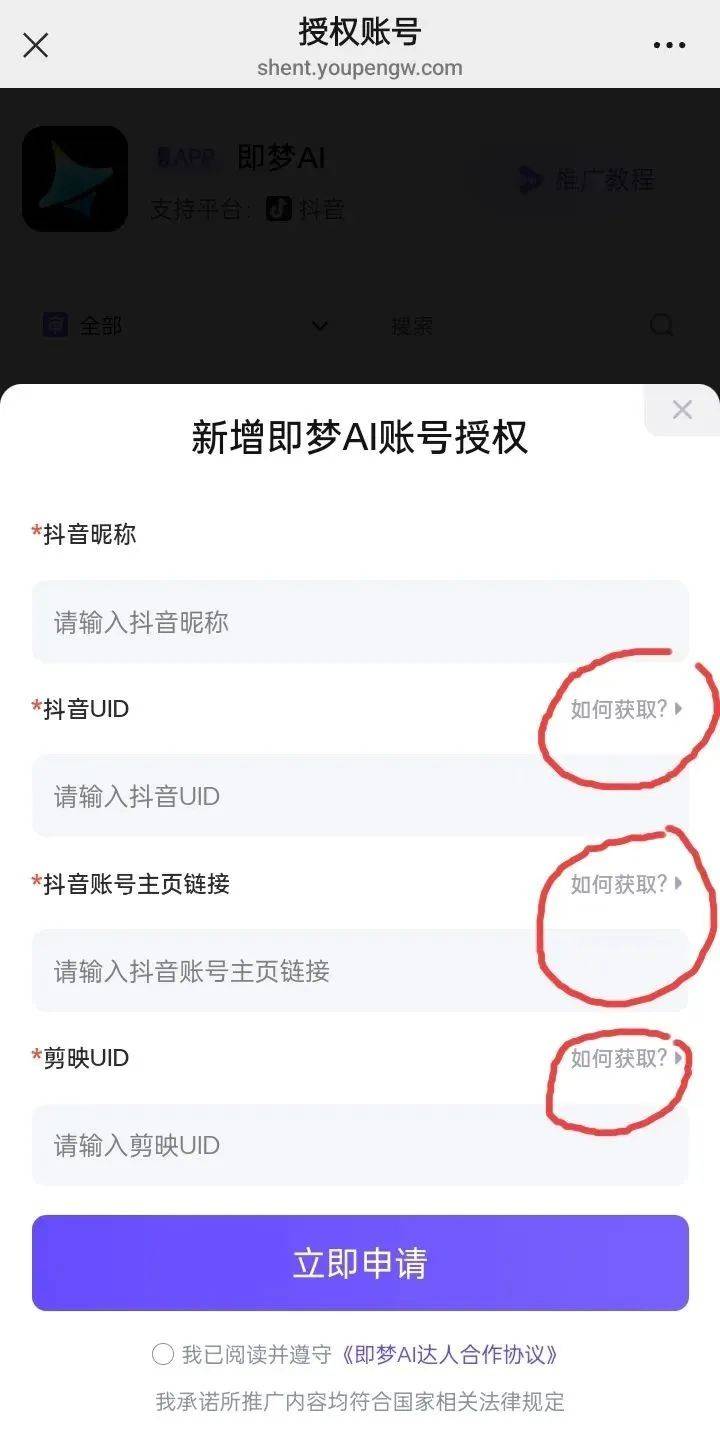The width and height of the screenshot is (720, 1440).
Task: Dismiss the 新增即梦AI账号授权 dialog
Action: [682, 409]
